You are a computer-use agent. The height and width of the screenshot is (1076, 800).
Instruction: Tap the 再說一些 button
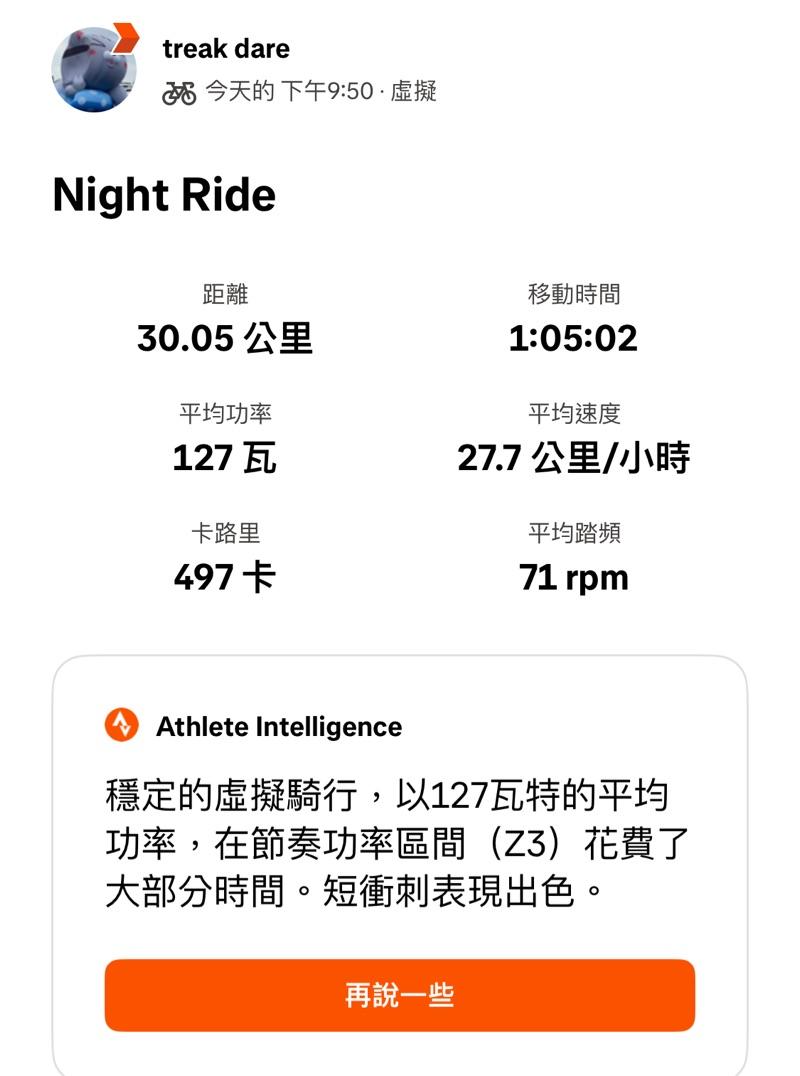(399, 995)
